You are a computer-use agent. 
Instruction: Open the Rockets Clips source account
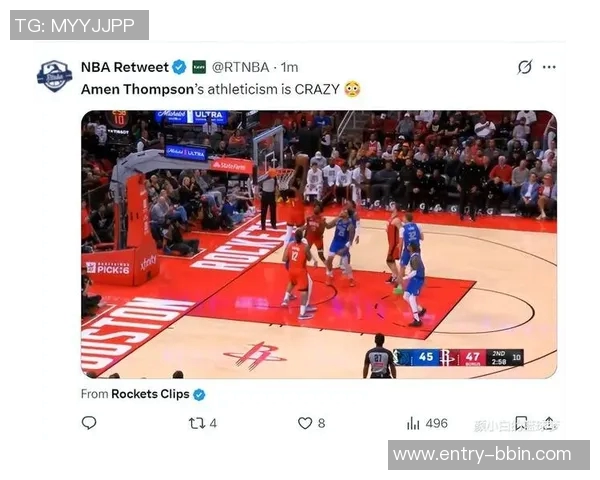(150, 394)
